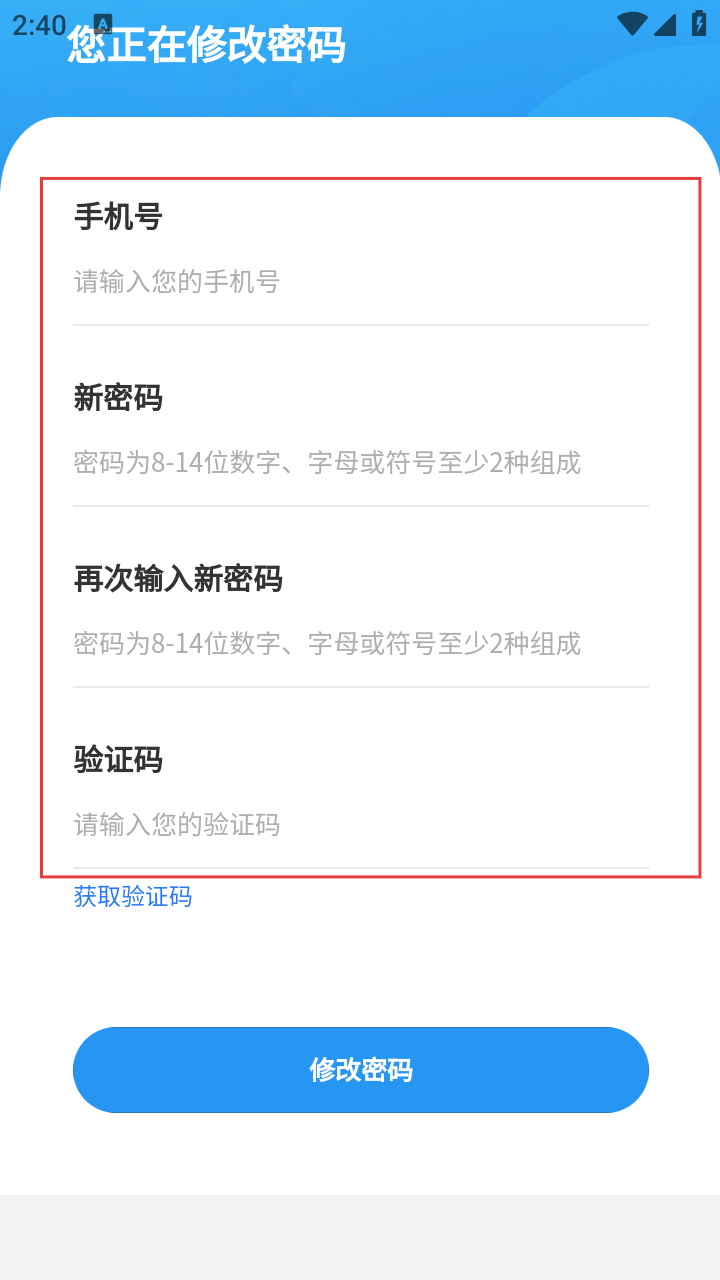Tap the phone number input field
The width and height of the screenshot is (720, 1280).
click(x=360, y=282)
